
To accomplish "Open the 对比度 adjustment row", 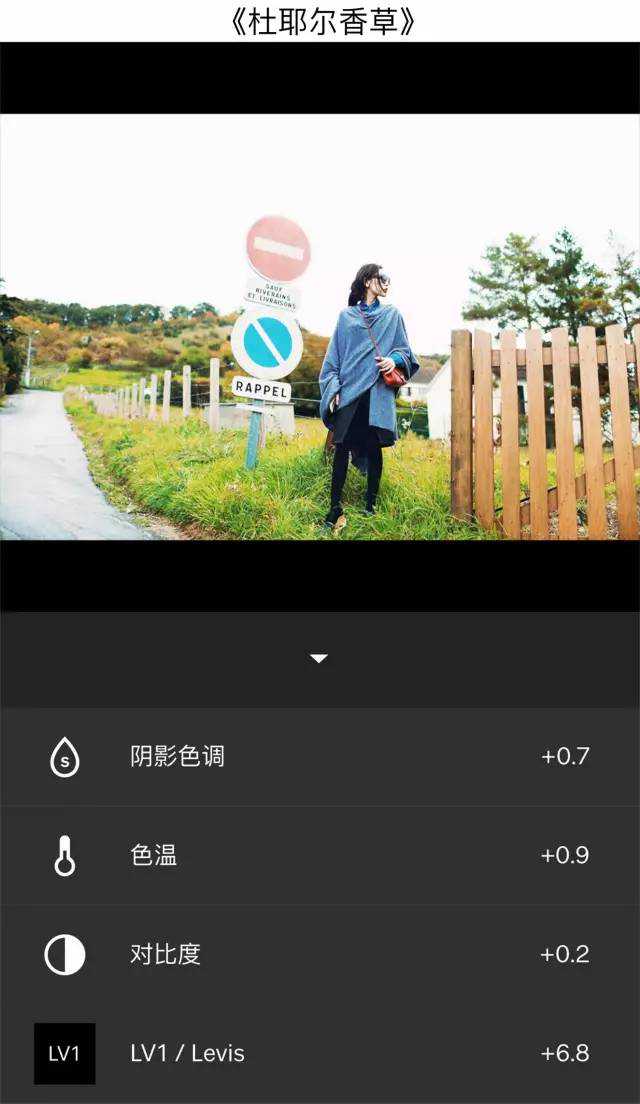I will [320, 955].
